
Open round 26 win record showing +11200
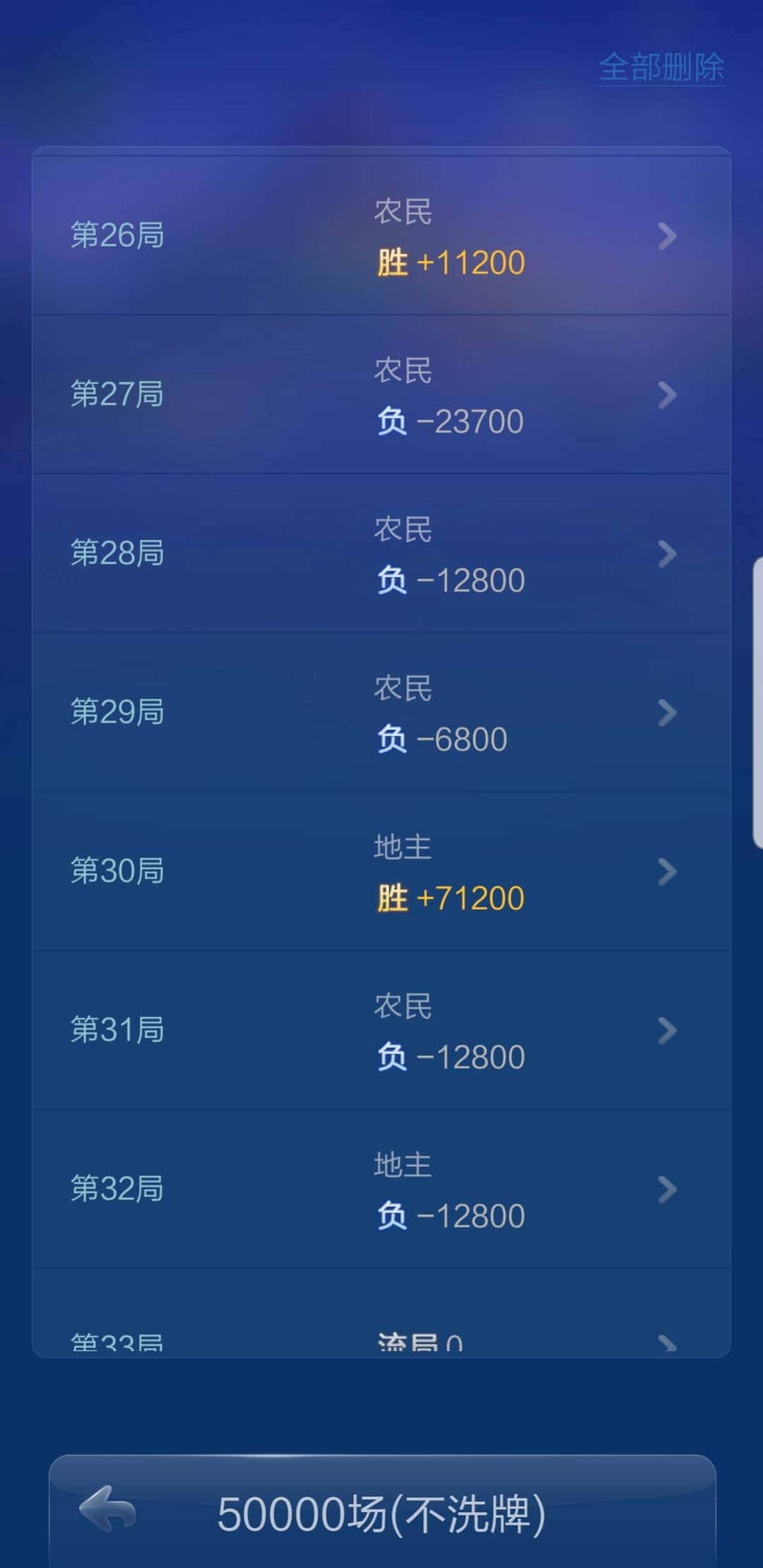pyautogui.click(x=381, y=236)
